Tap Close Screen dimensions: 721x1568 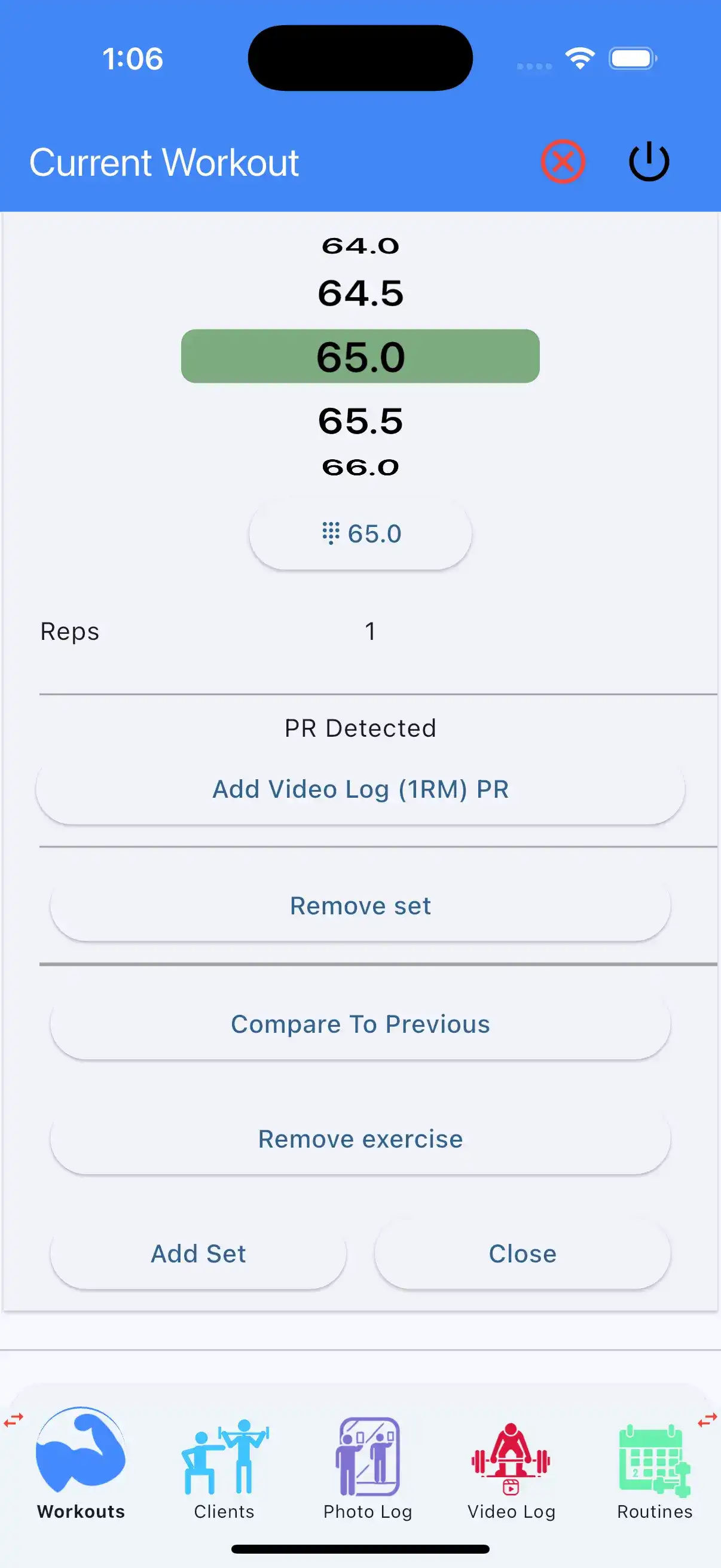click(x=522, y=1253)
